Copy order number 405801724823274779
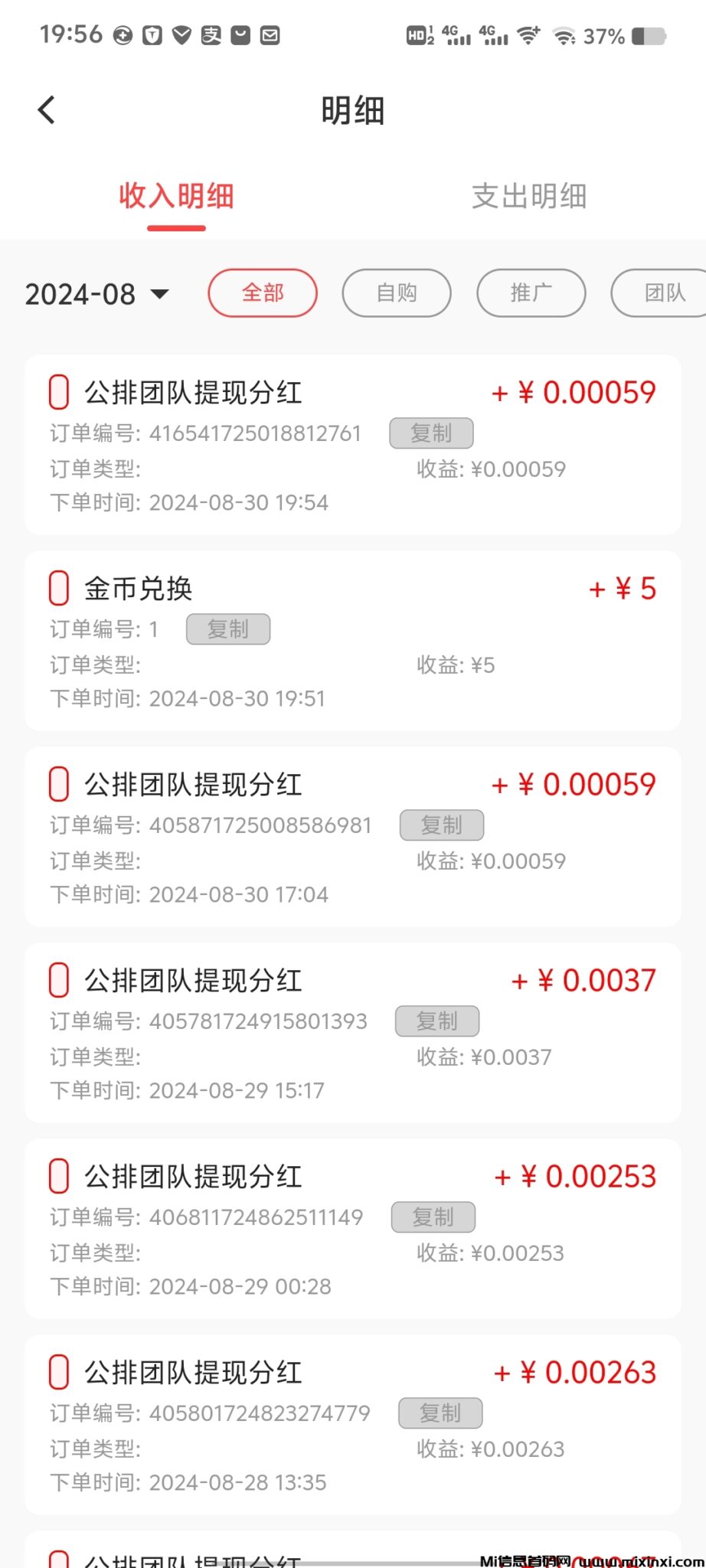This screenshot has height=1568, width=706. (440, 1413)
